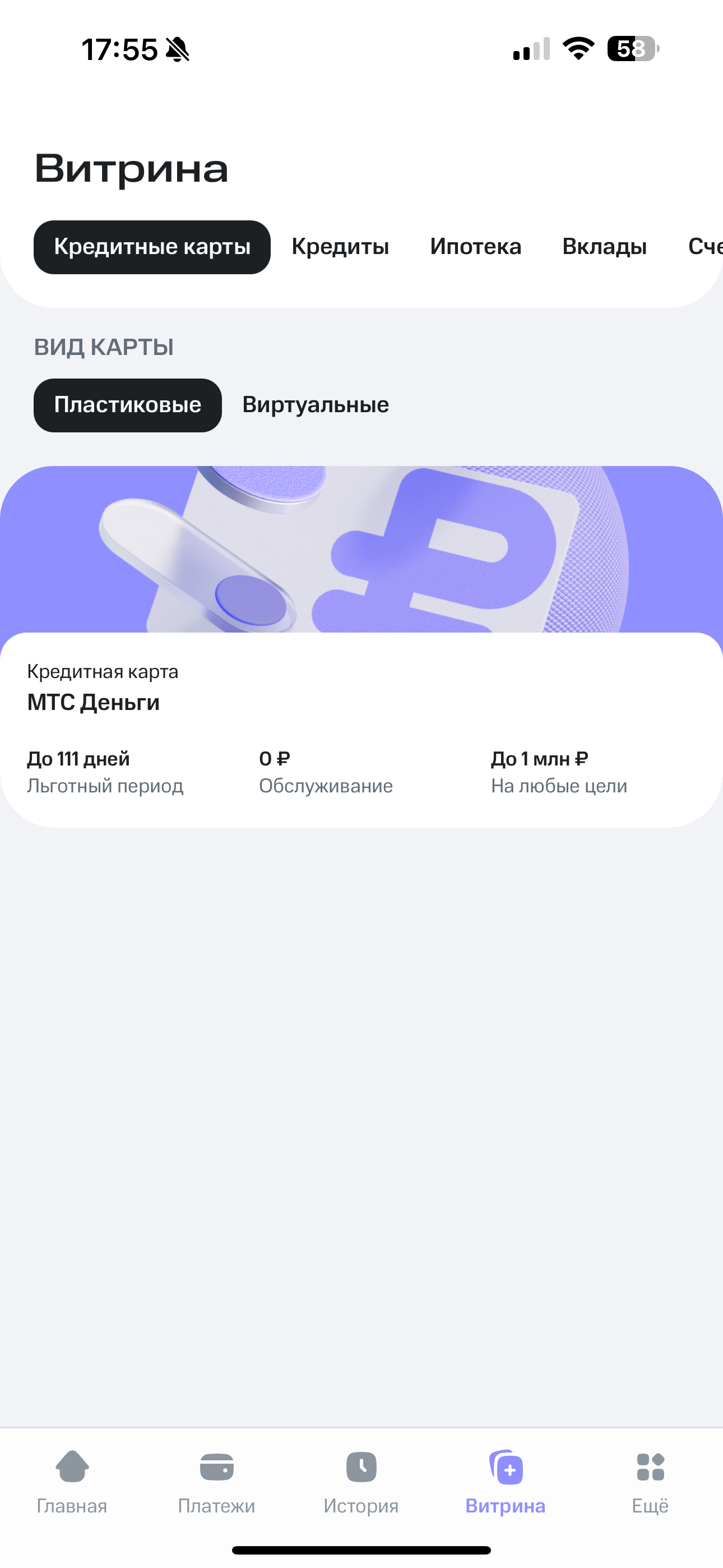Filter by Виртуальные cards
The image size is (723, 1568).
315,405
